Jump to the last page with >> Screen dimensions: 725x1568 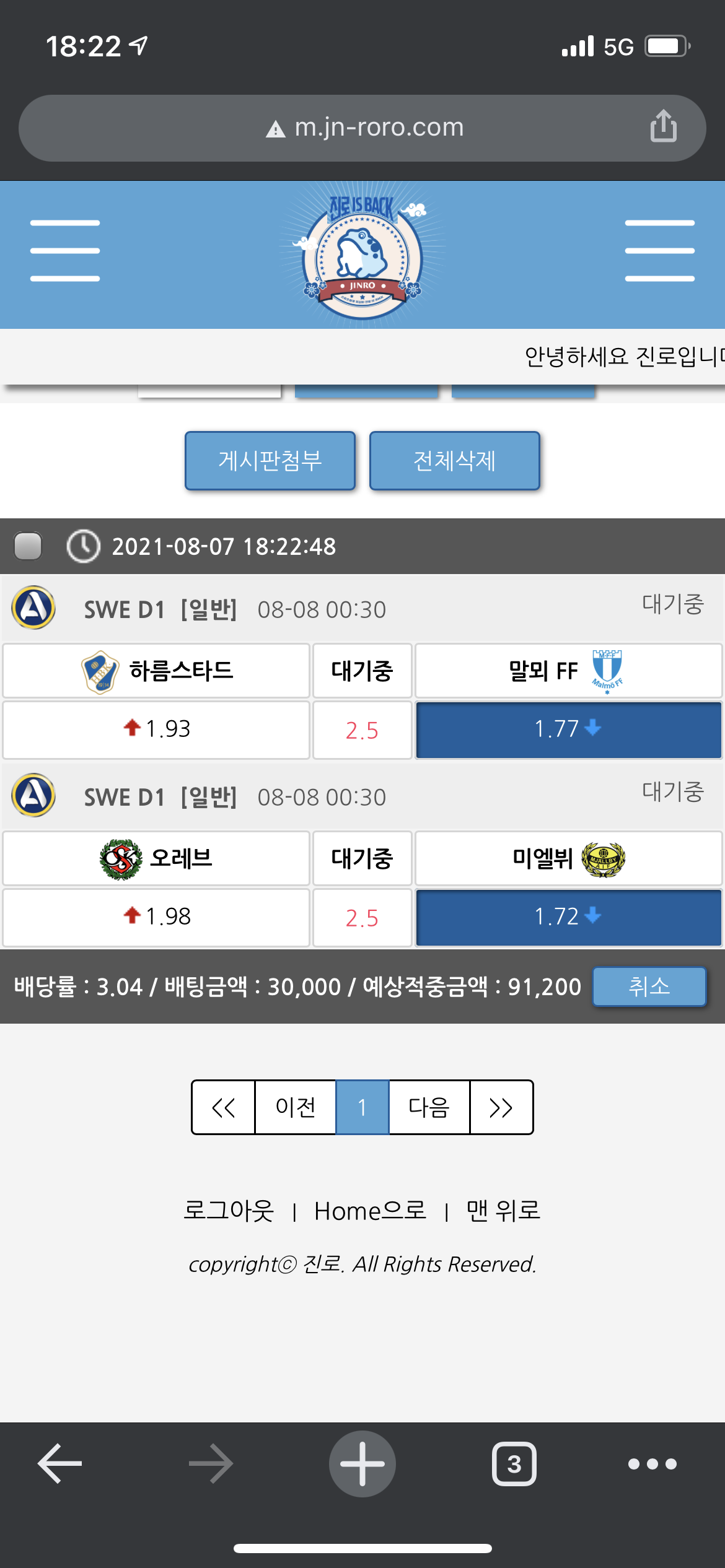coord(501,1107)
